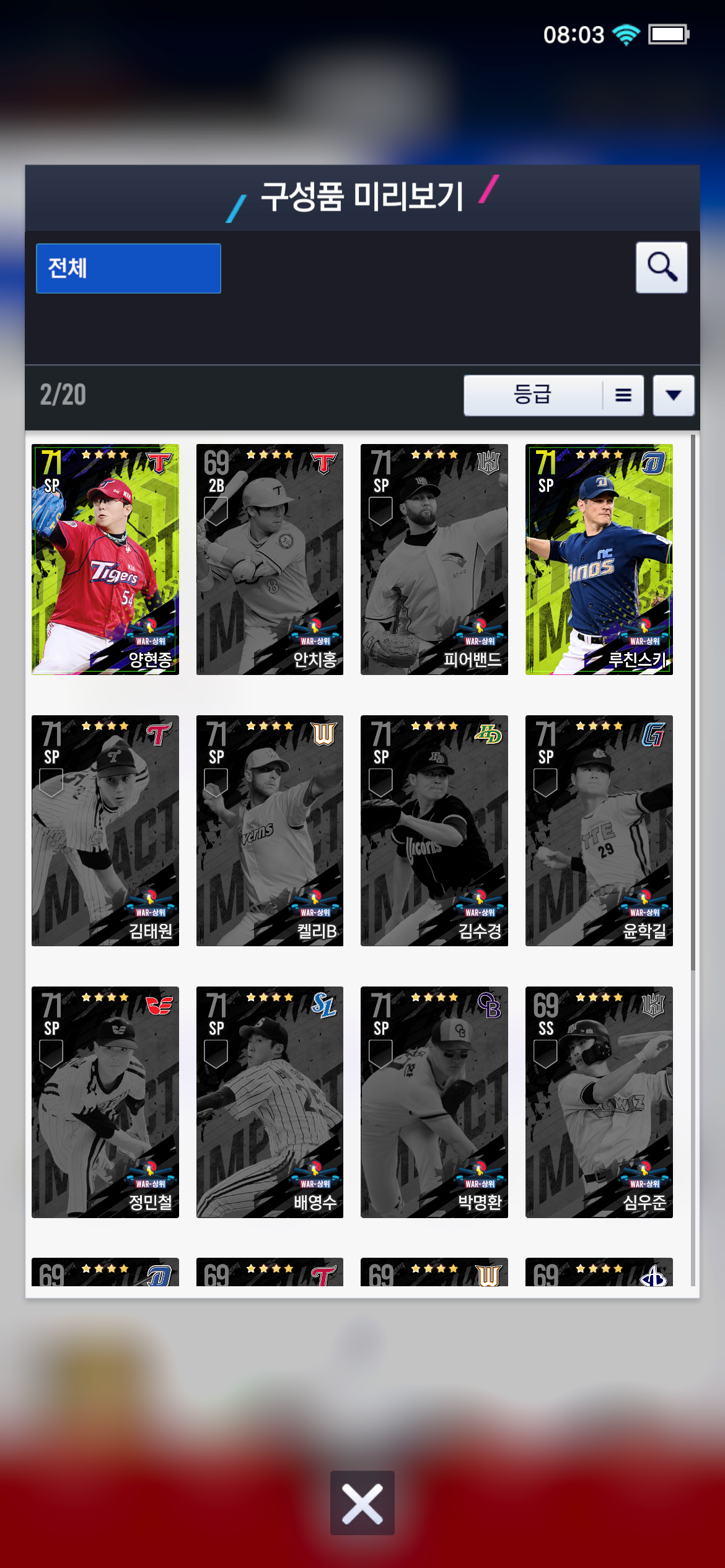Screen dimensions: 725x1568
Task: View the 김태원 player card
Action: 105,830
